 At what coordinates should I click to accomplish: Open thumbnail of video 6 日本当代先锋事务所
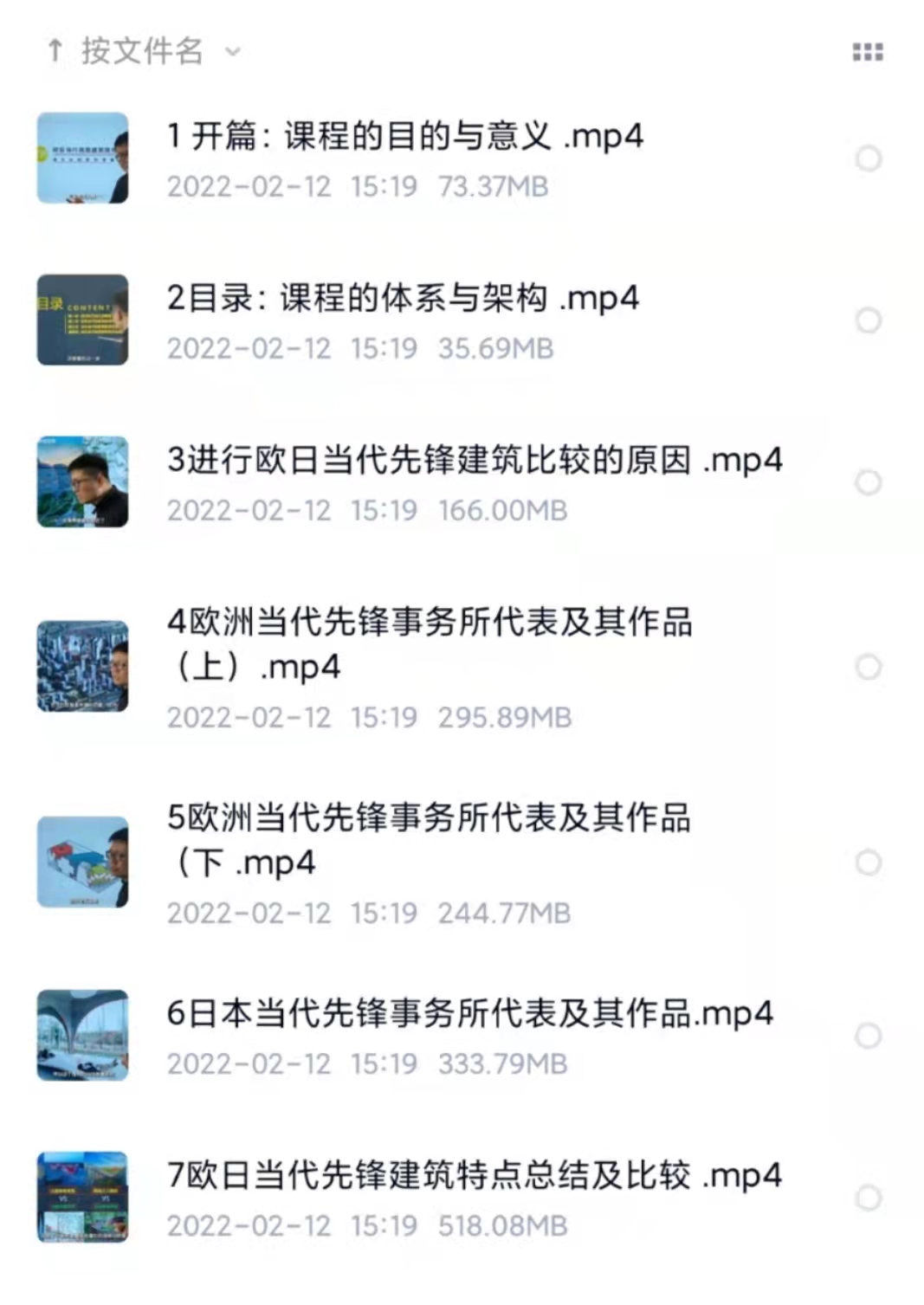[81, 1035]
